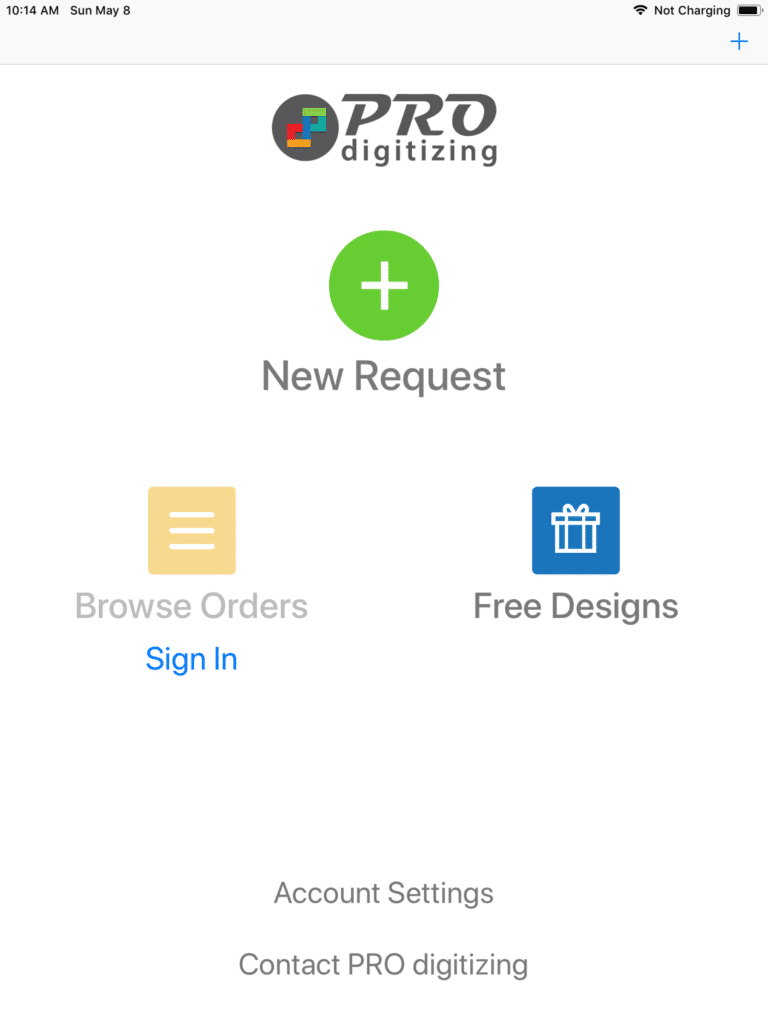
Task: Tap the Wi-Fi icon in status bar
Action: tap(640, 10)
